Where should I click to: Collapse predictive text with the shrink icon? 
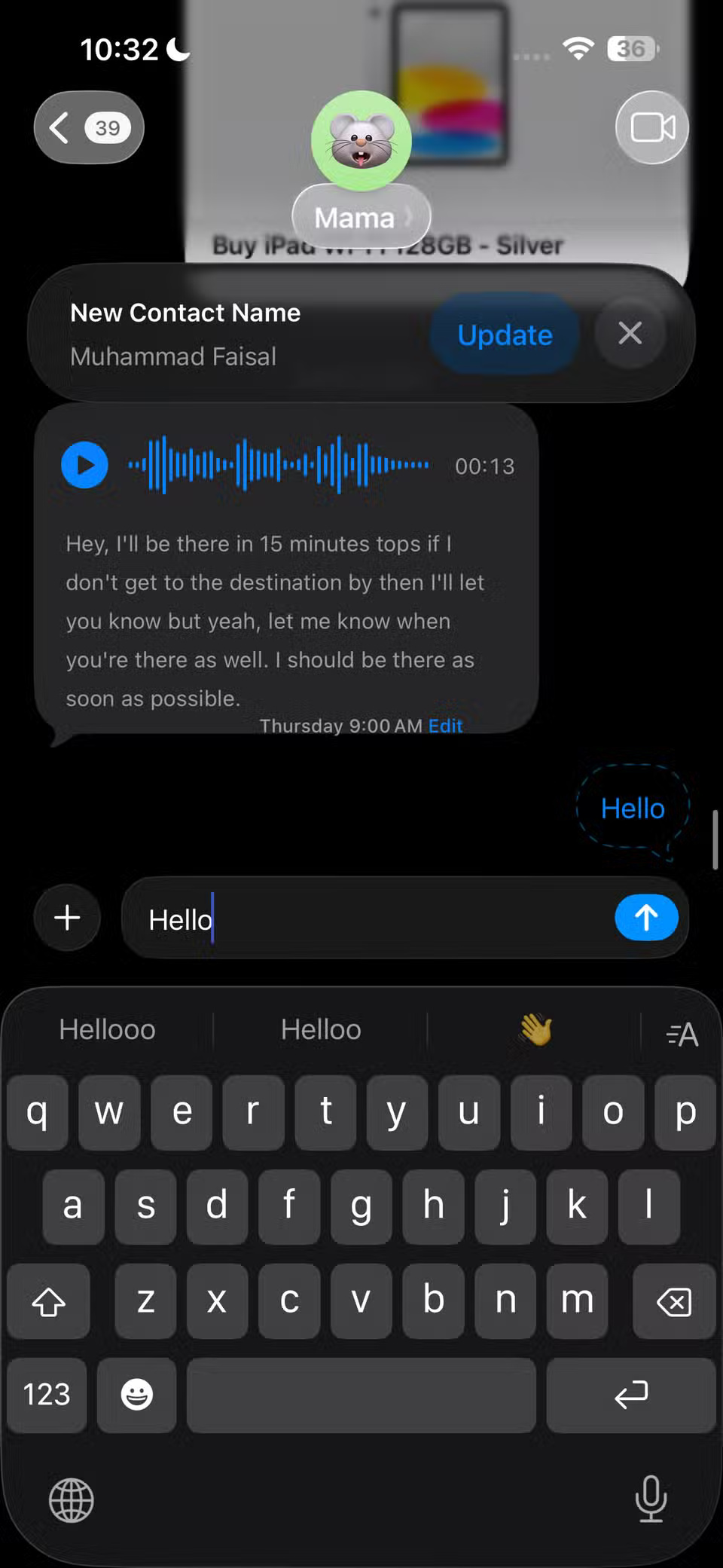(680, 1033)
